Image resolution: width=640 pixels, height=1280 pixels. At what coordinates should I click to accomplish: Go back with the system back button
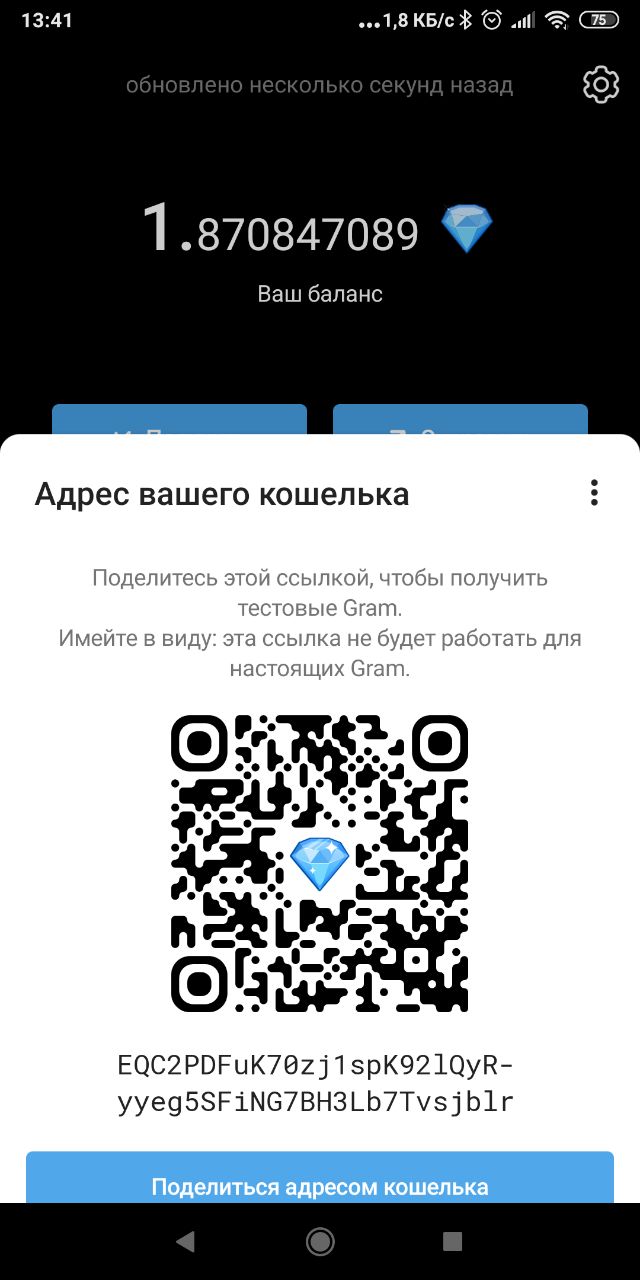[x=185, y=1241]
